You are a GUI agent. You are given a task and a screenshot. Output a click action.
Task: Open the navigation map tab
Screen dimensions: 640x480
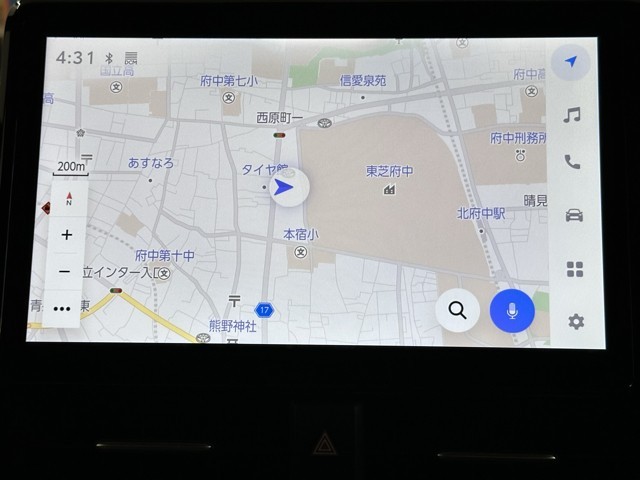(571, 62)
